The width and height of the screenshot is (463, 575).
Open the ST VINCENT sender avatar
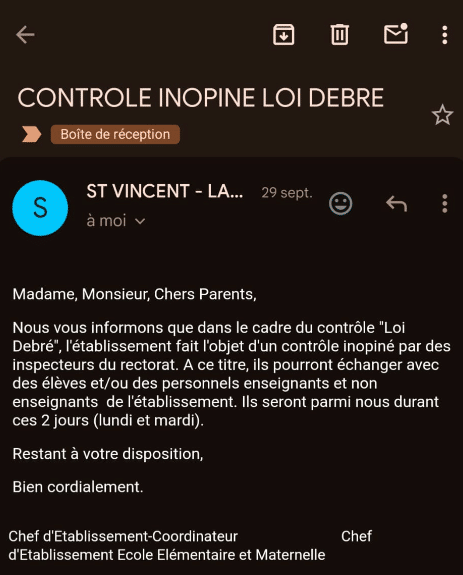(x=40, y=208)
